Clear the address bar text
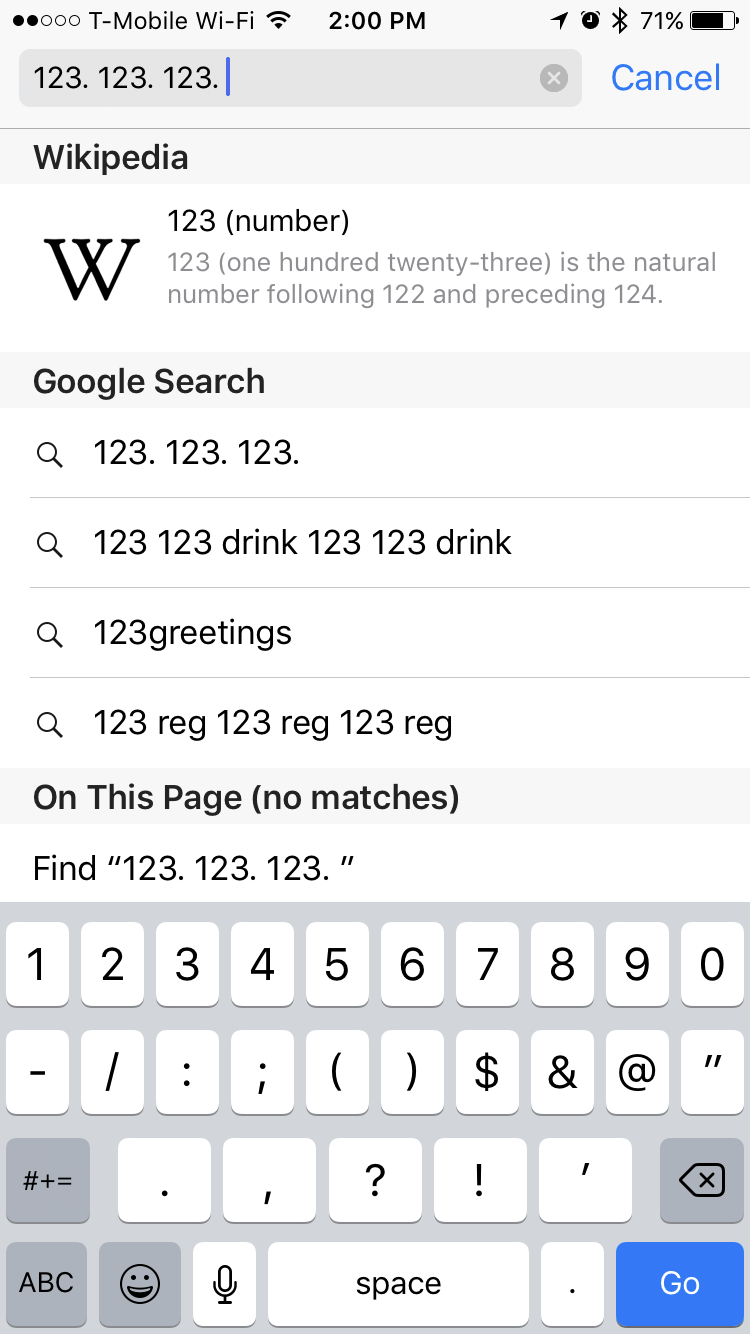 pos(554,78)
